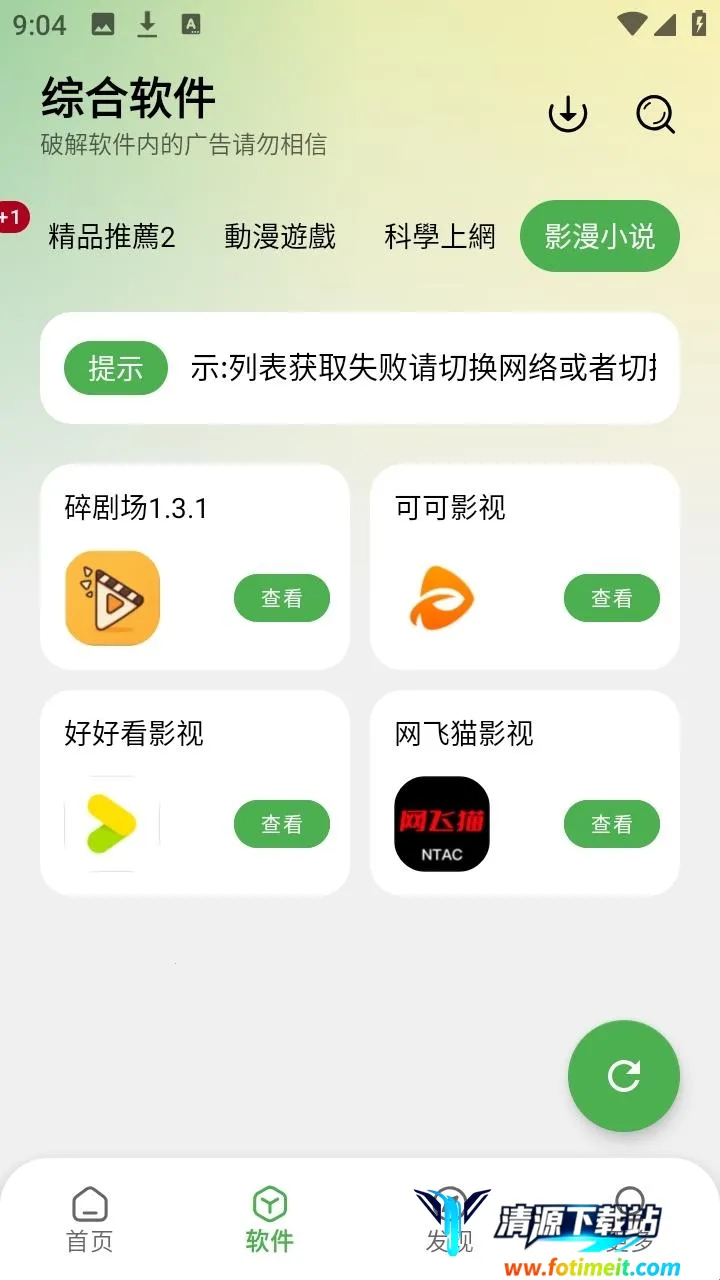Select the 科學上網 tab

tap(441, 236)
